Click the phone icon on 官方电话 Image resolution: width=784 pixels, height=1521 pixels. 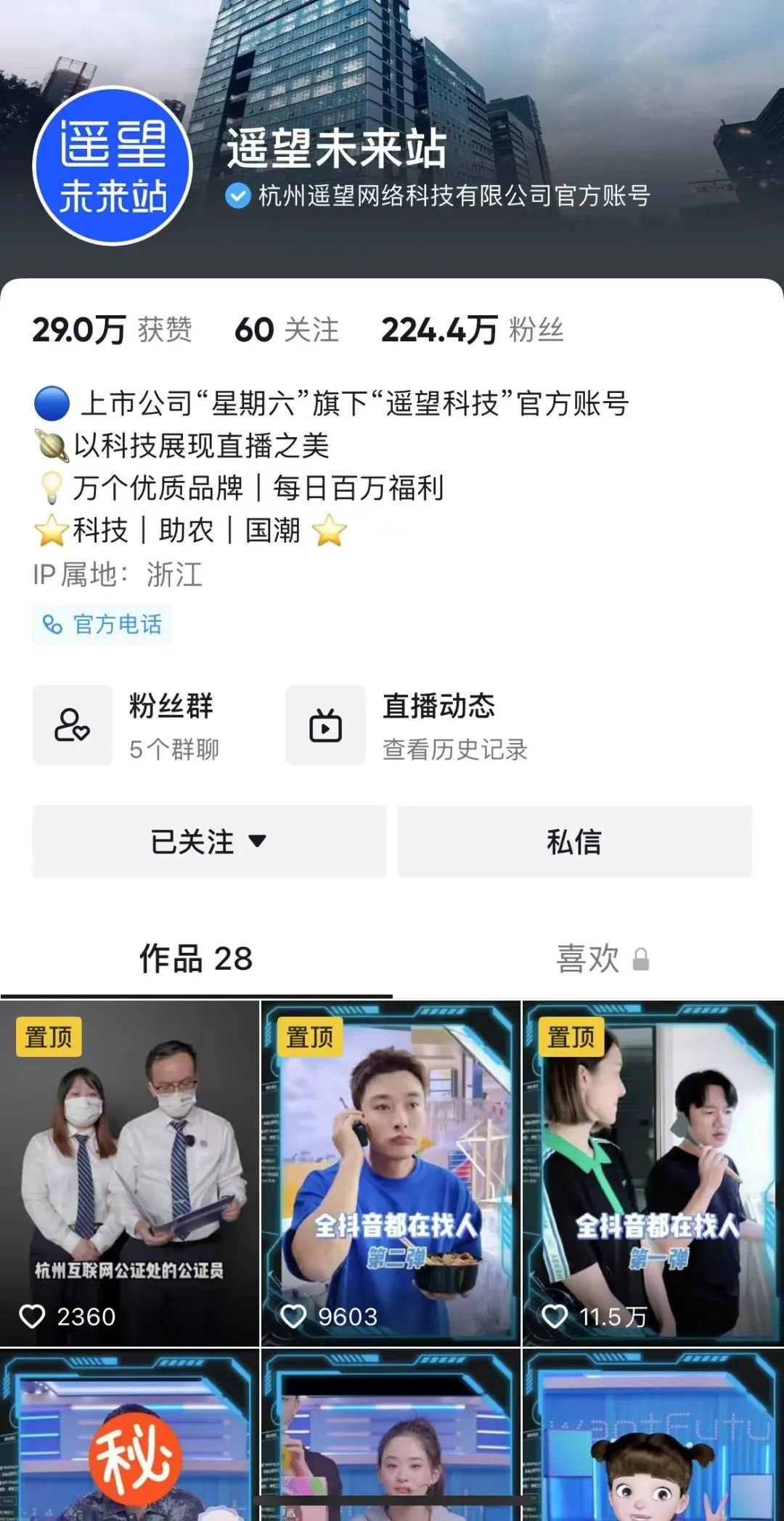(51, 623)
